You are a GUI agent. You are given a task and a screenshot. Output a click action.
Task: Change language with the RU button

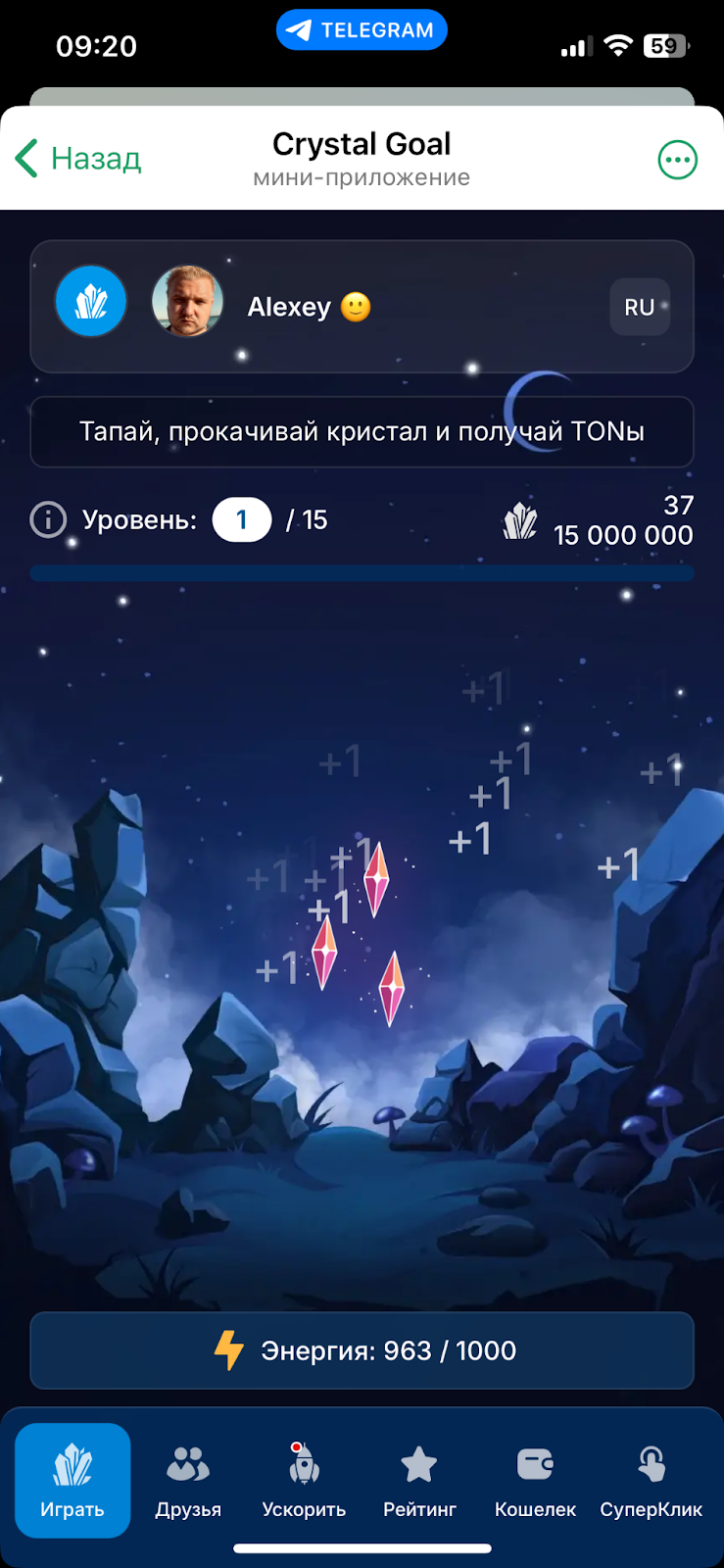tap(639, 307)
